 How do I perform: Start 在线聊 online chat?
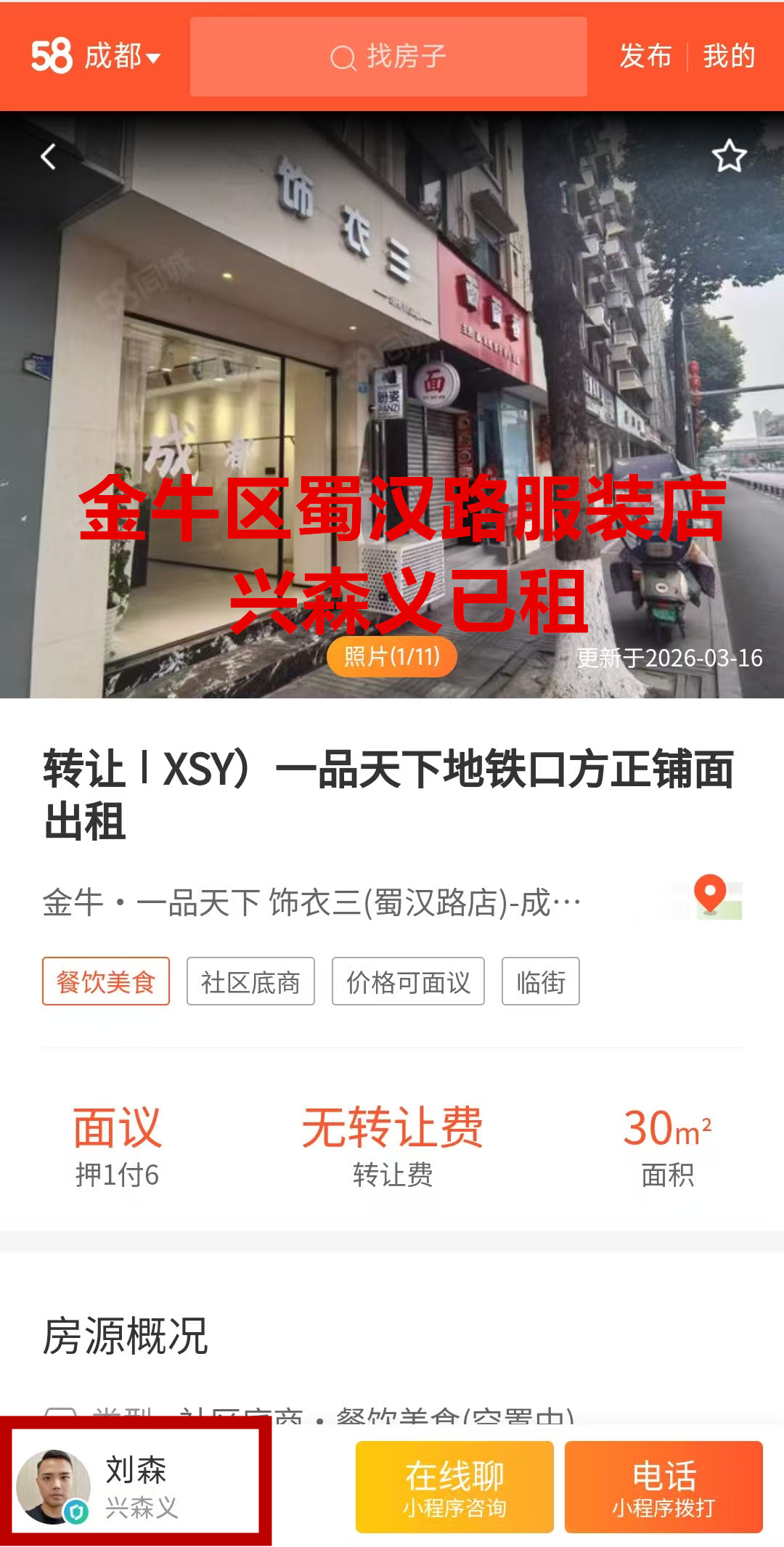point(454,1487)
